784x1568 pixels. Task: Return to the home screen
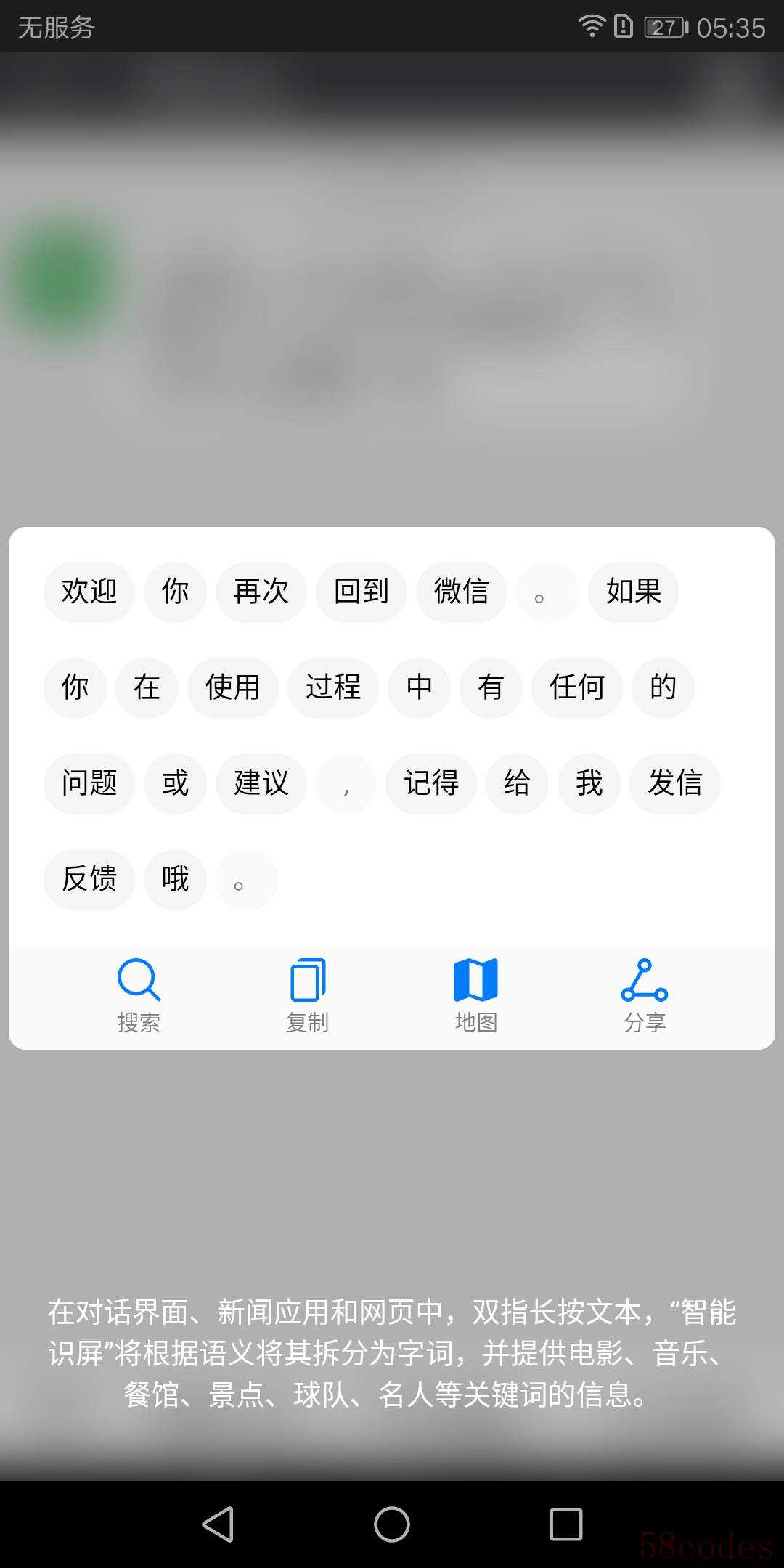pyautogui.click(x=392, y=1524)
